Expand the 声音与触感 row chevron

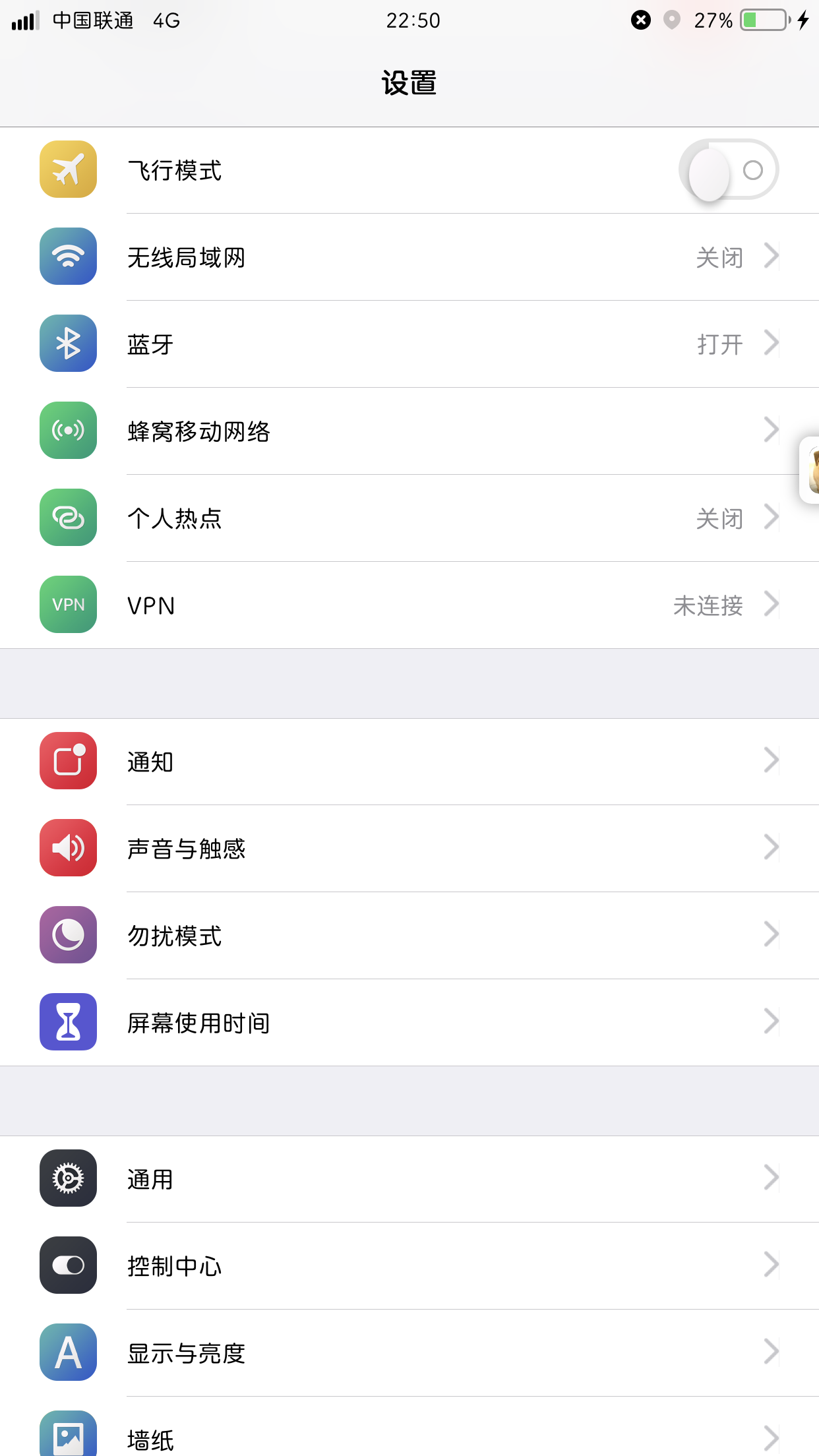pyautogui.click(x=772, y=847)
